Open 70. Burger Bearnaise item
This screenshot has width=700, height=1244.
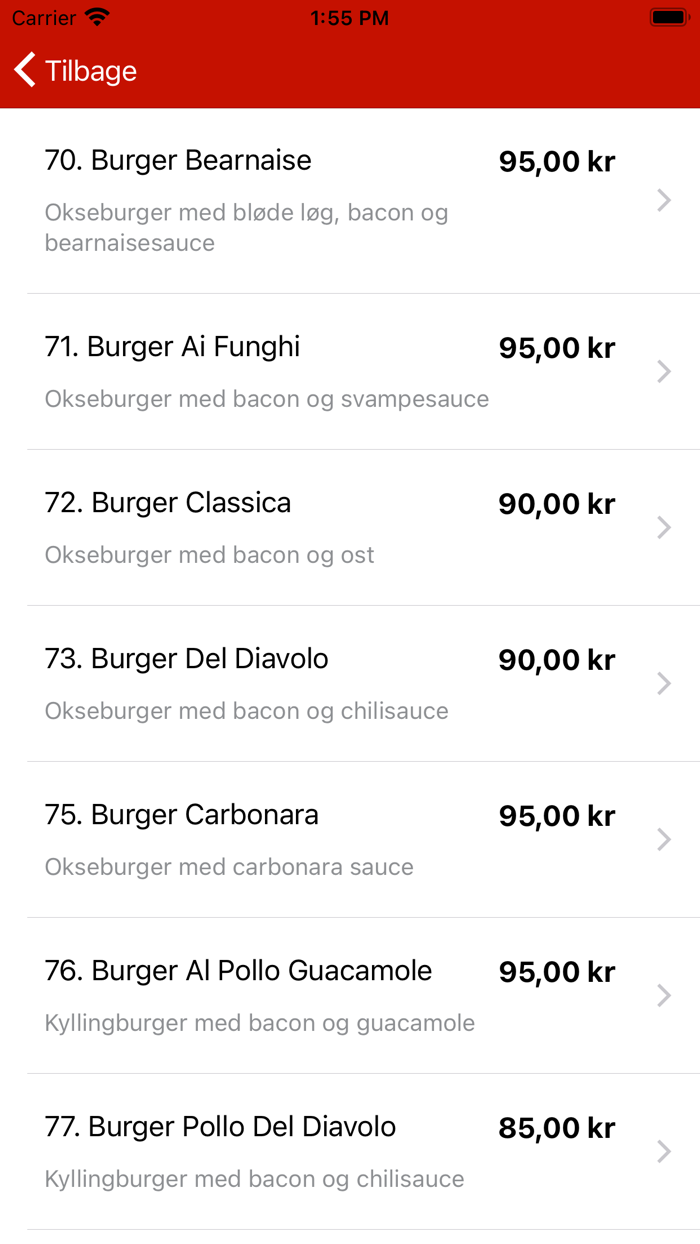(350, 201)
